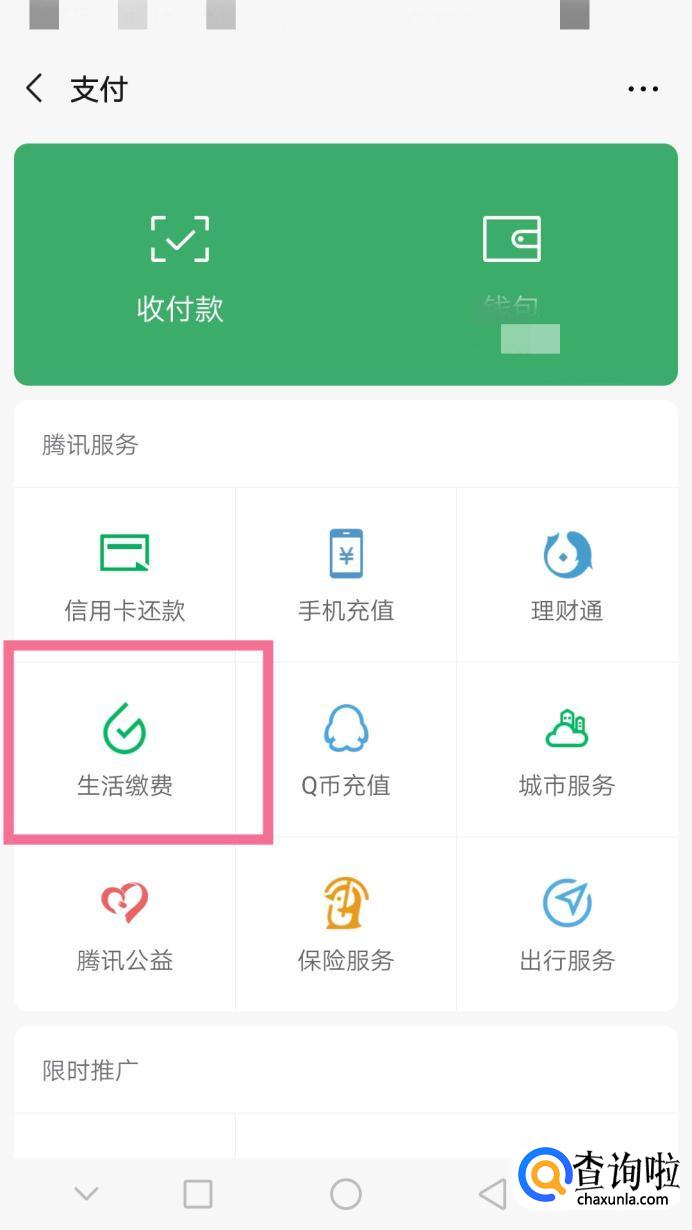Open the 钱包 wallet

(511, 266)
